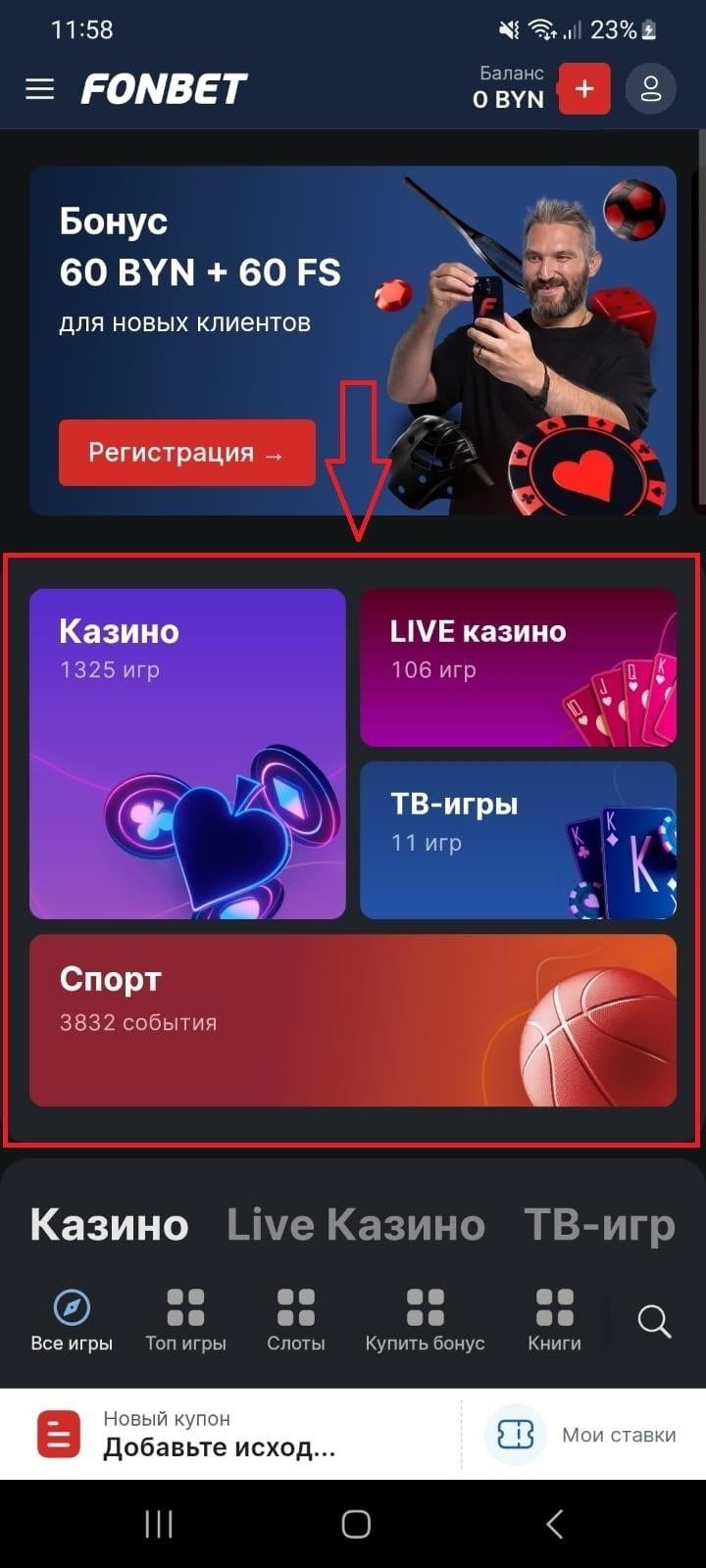Tap the red plus deposit button
This screenshot has width=706, height=1568.
click(584, 90)
